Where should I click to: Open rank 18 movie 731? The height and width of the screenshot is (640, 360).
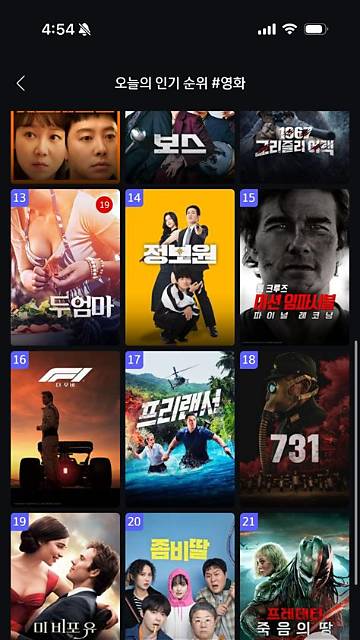[295, 429]
